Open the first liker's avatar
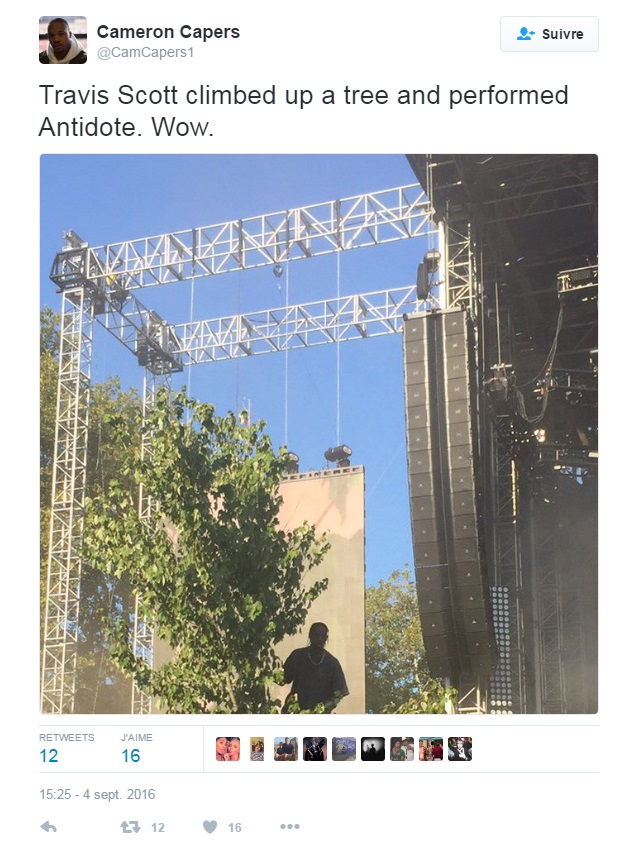 [x=228, y=749]
